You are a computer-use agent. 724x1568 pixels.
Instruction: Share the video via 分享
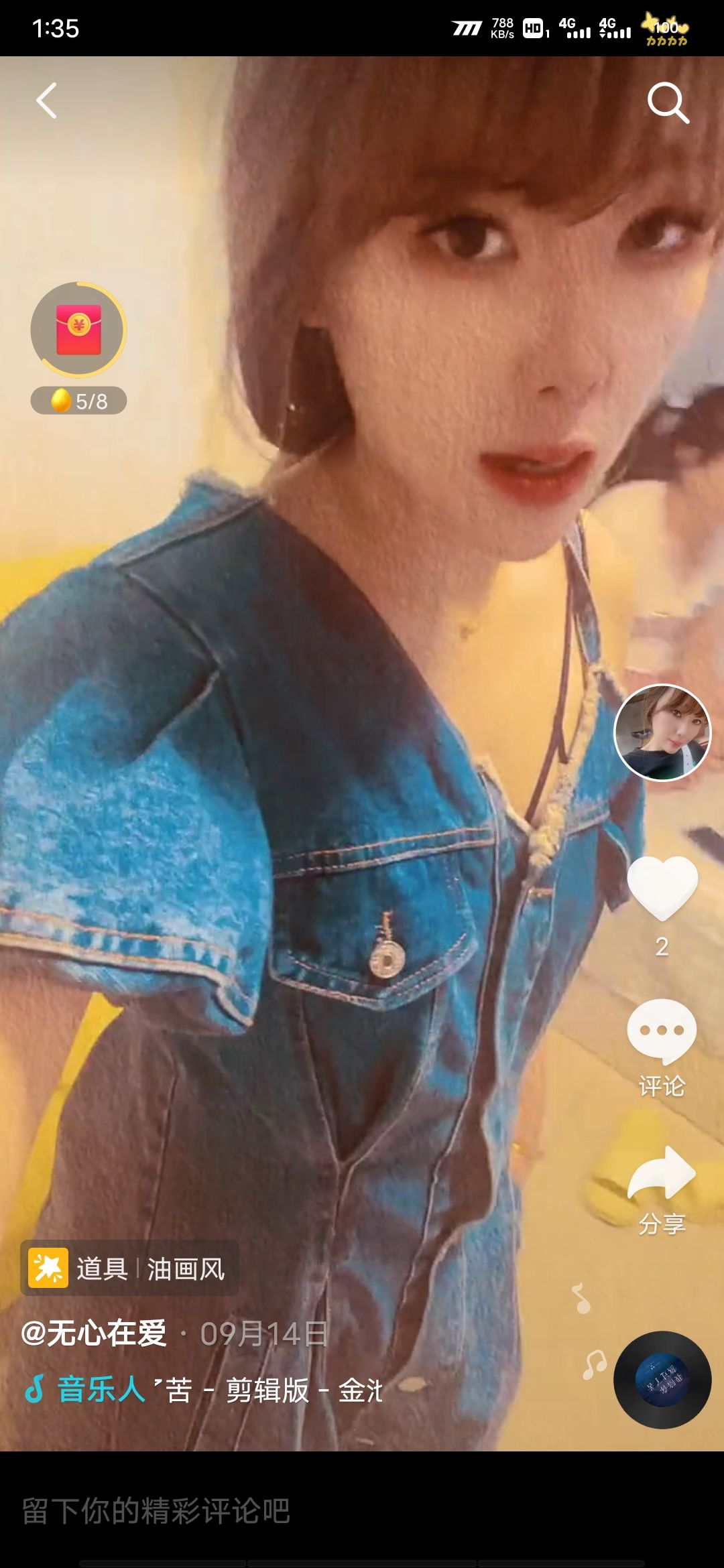pyautogui.click(x=662, y=1174)
